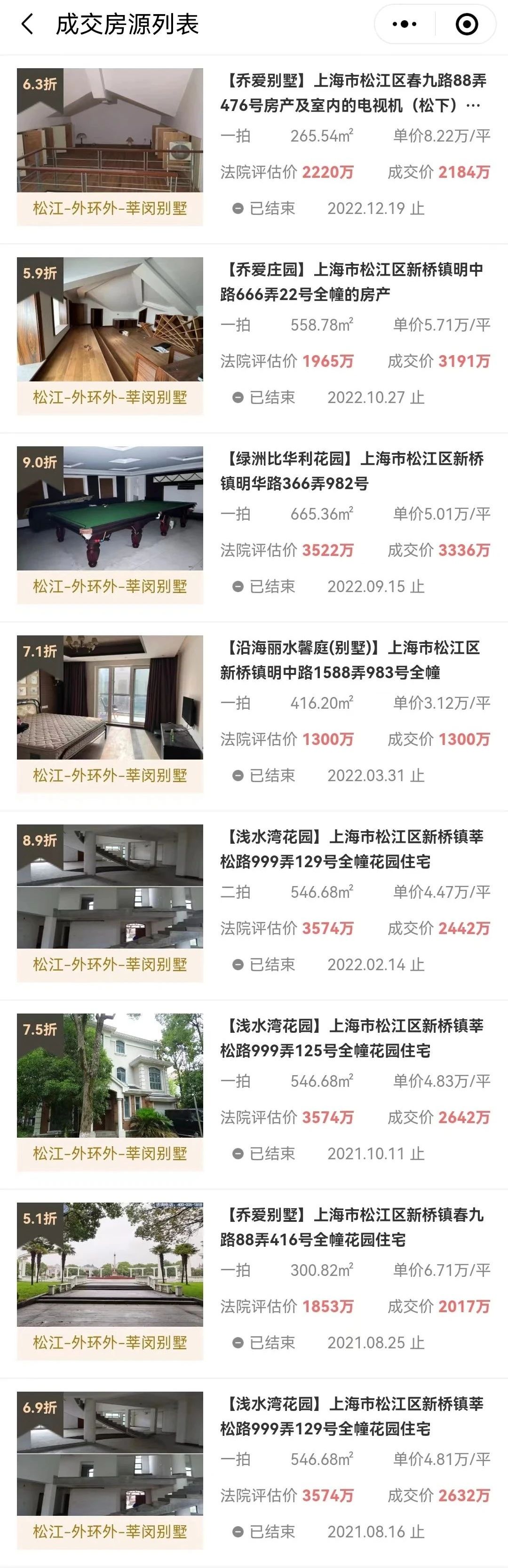Open the 绿洲比华利花园 明华路366弄982号 listing

point(353,471)
